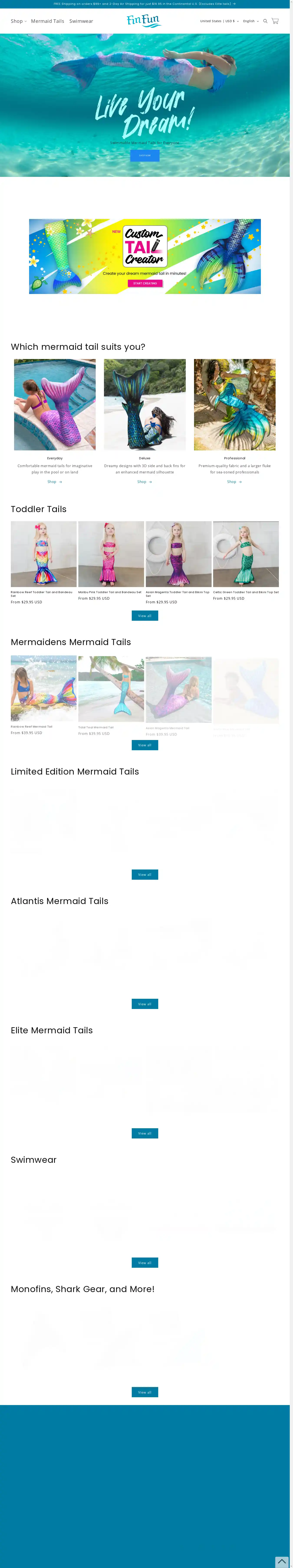Viewport: 293px width, 1568px height.
Task: Open Celtic Green Toddler Tail product
Action: pyautogui.click(x=246, y=554)
